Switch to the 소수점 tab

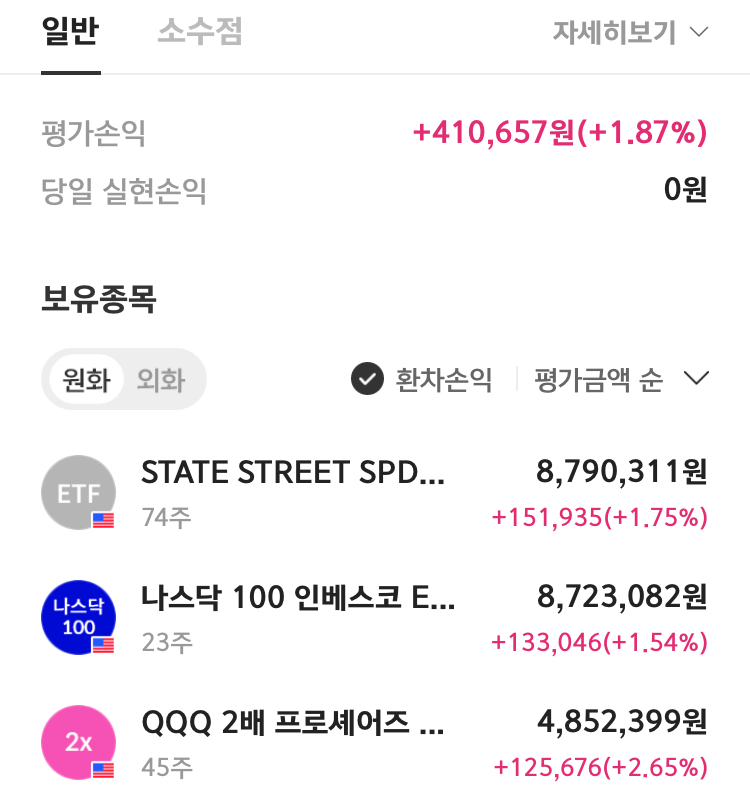pos(200,32)
